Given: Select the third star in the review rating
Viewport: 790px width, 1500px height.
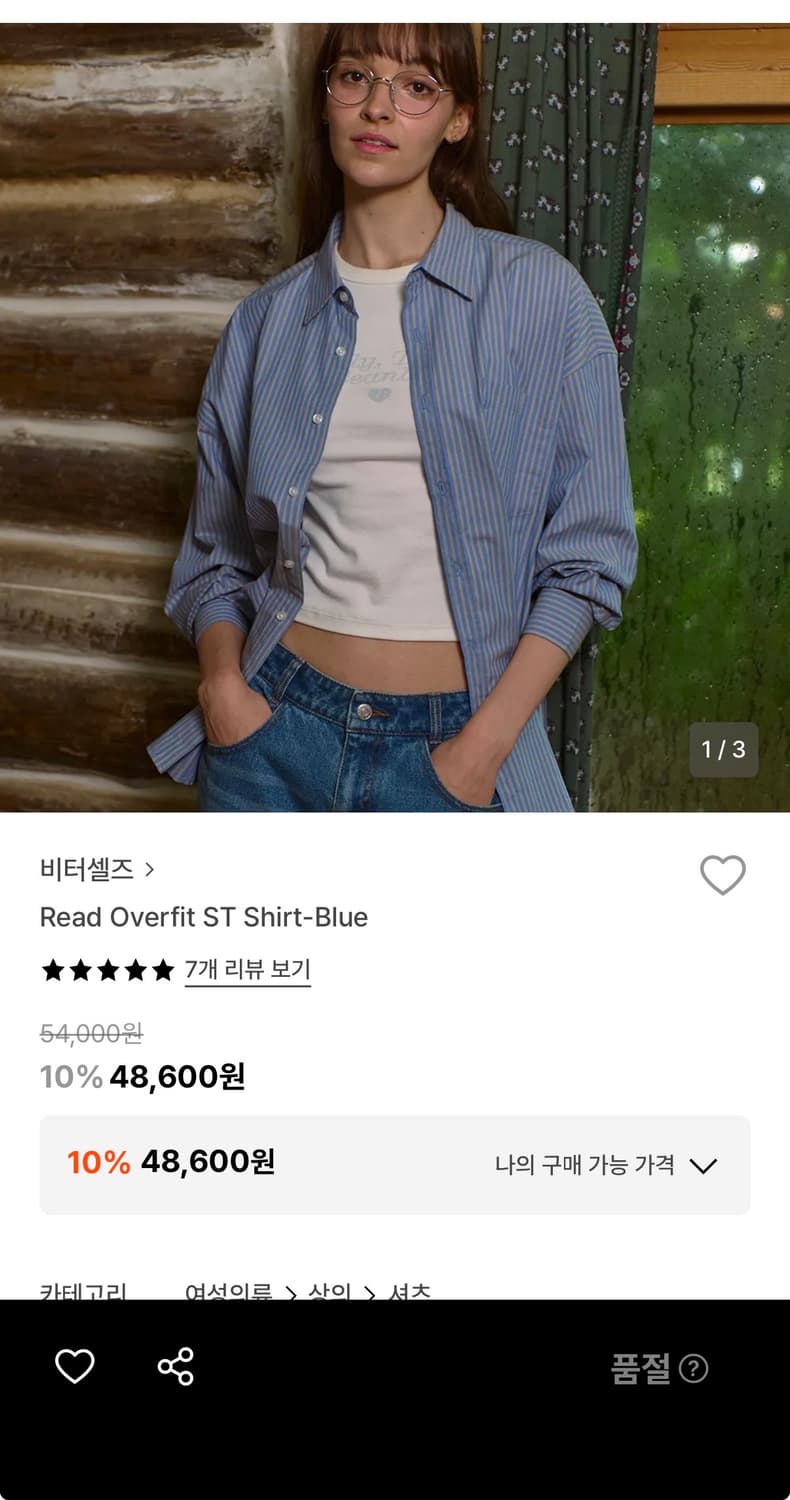Looking at the screenshot, I should tap(106, 969).
